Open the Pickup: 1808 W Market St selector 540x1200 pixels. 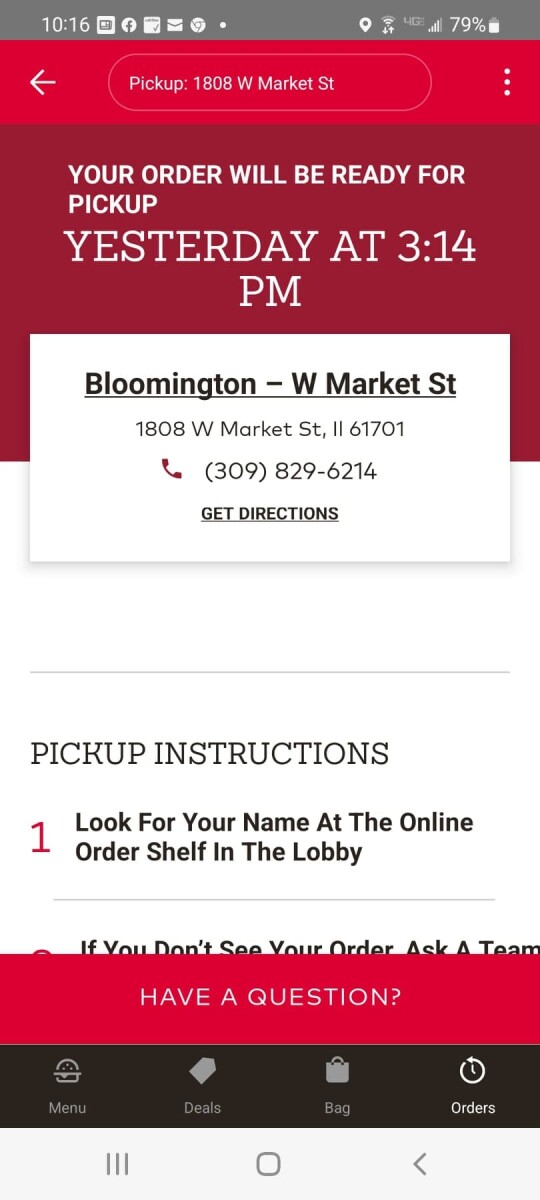point(270,82)
